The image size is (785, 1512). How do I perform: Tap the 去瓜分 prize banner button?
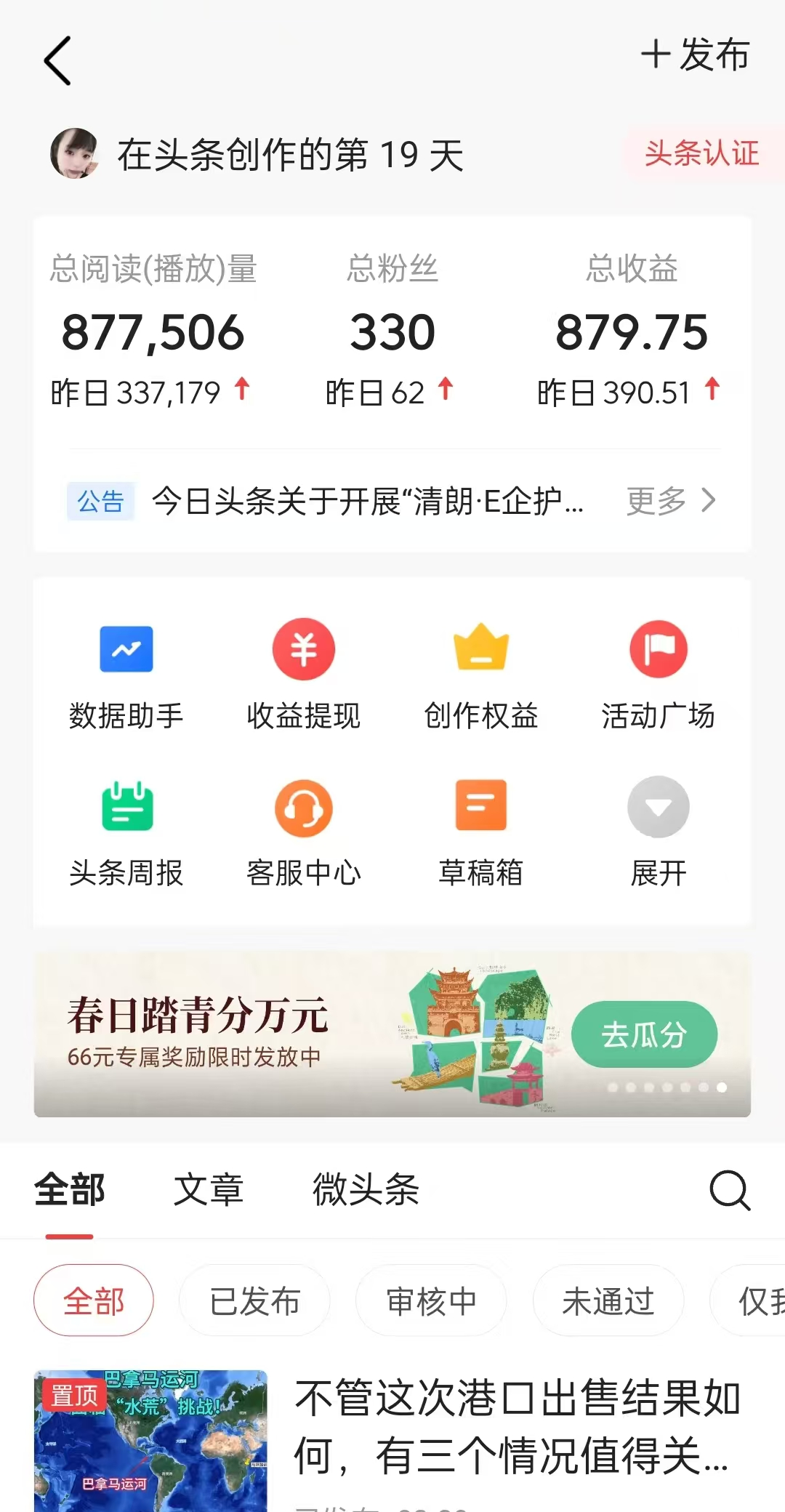pos(644,1034)
